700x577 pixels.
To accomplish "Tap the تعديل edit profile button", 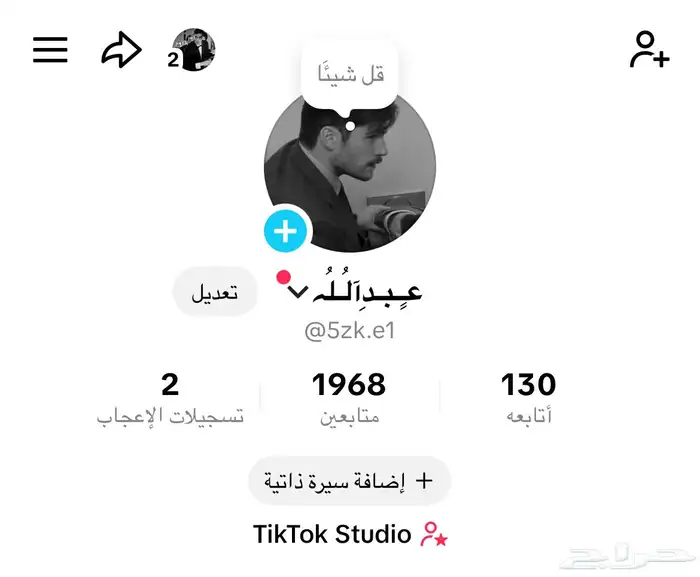I will [x=216, y=292].
